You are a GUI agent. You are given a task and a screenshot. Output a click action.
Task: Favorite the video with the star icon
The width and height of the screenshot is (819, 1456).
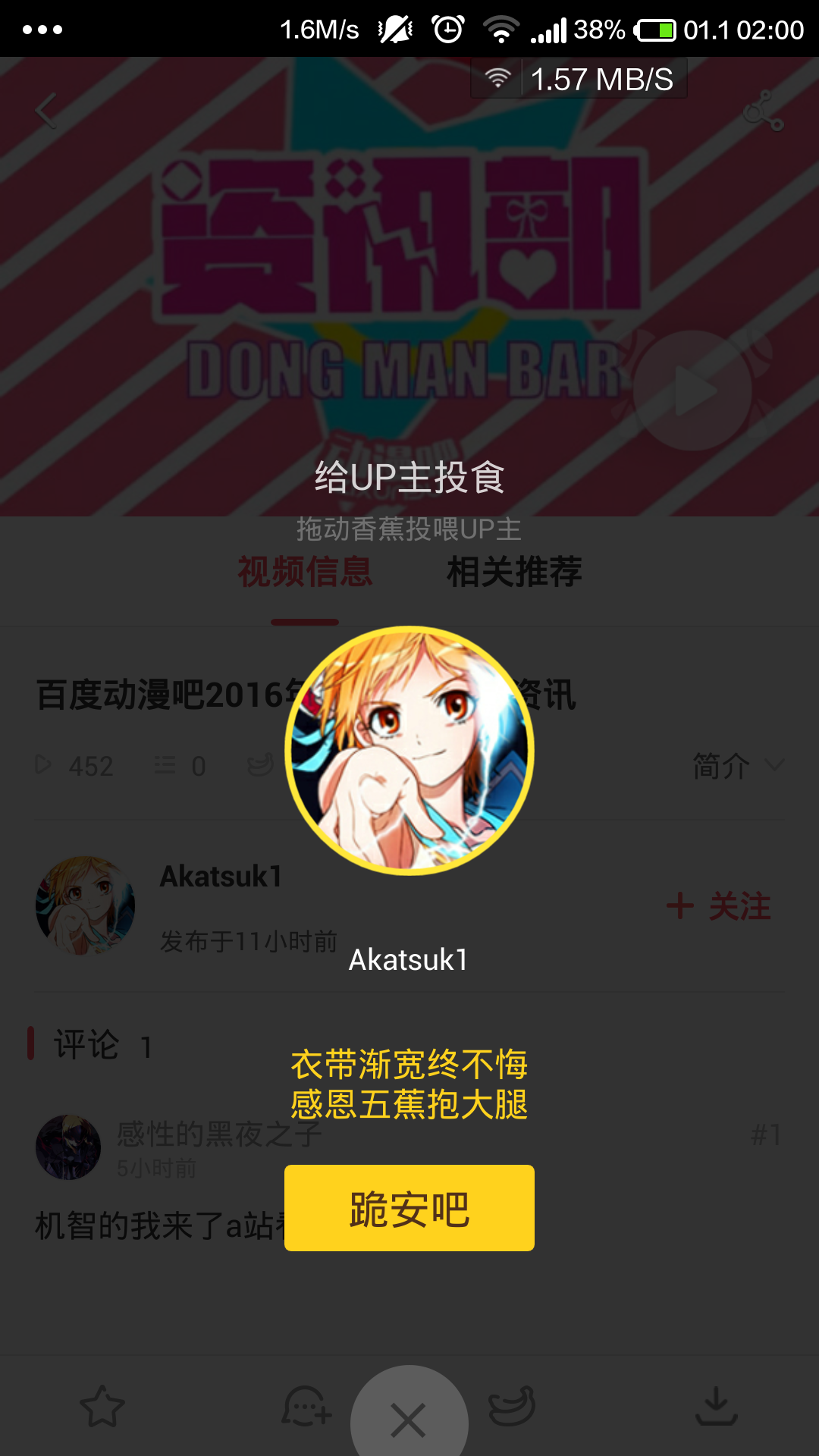click(102, 1407)
